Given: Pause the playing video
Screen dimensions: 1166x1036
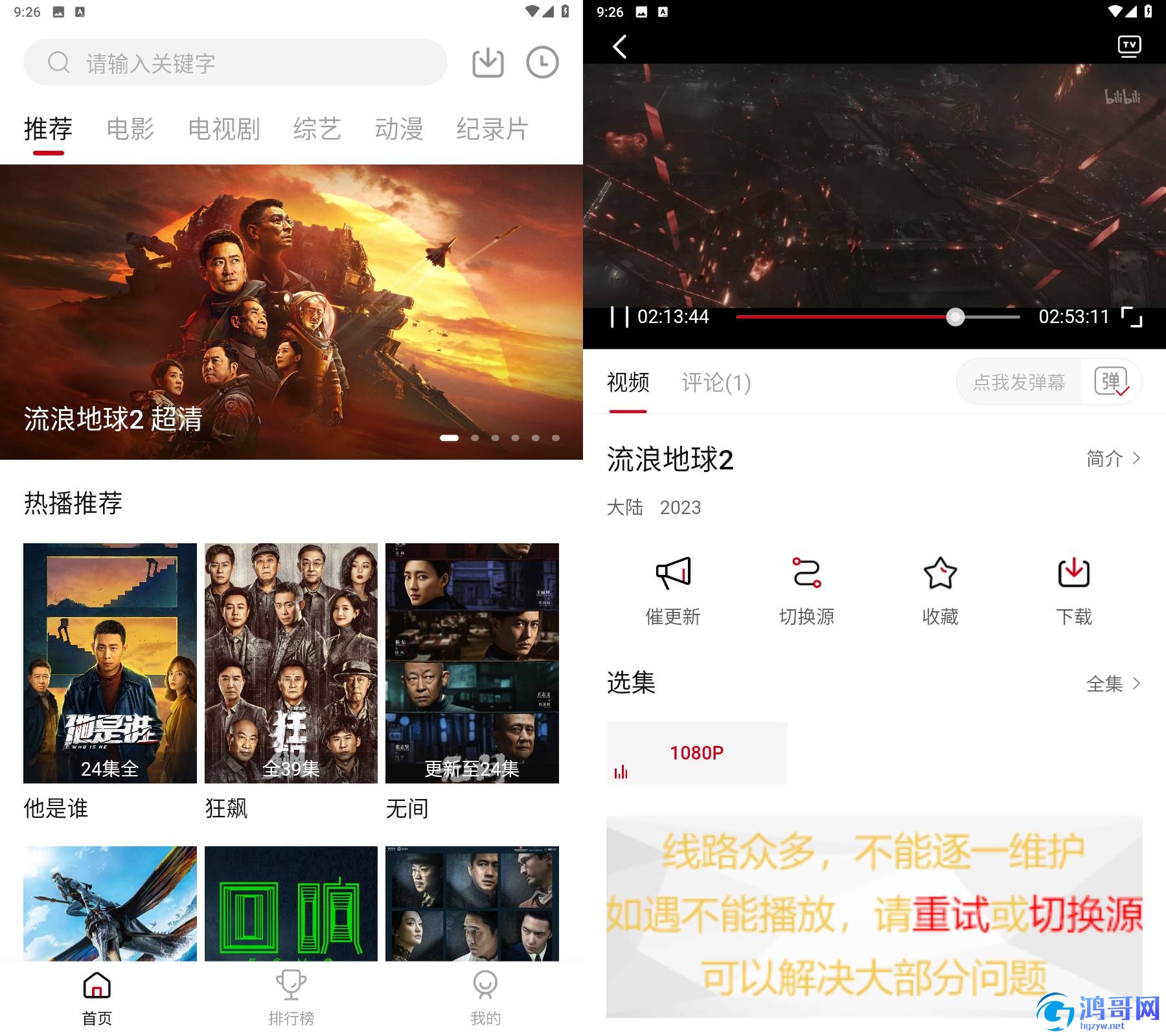Looking at the screenshot, I should [x=619, y=317].
